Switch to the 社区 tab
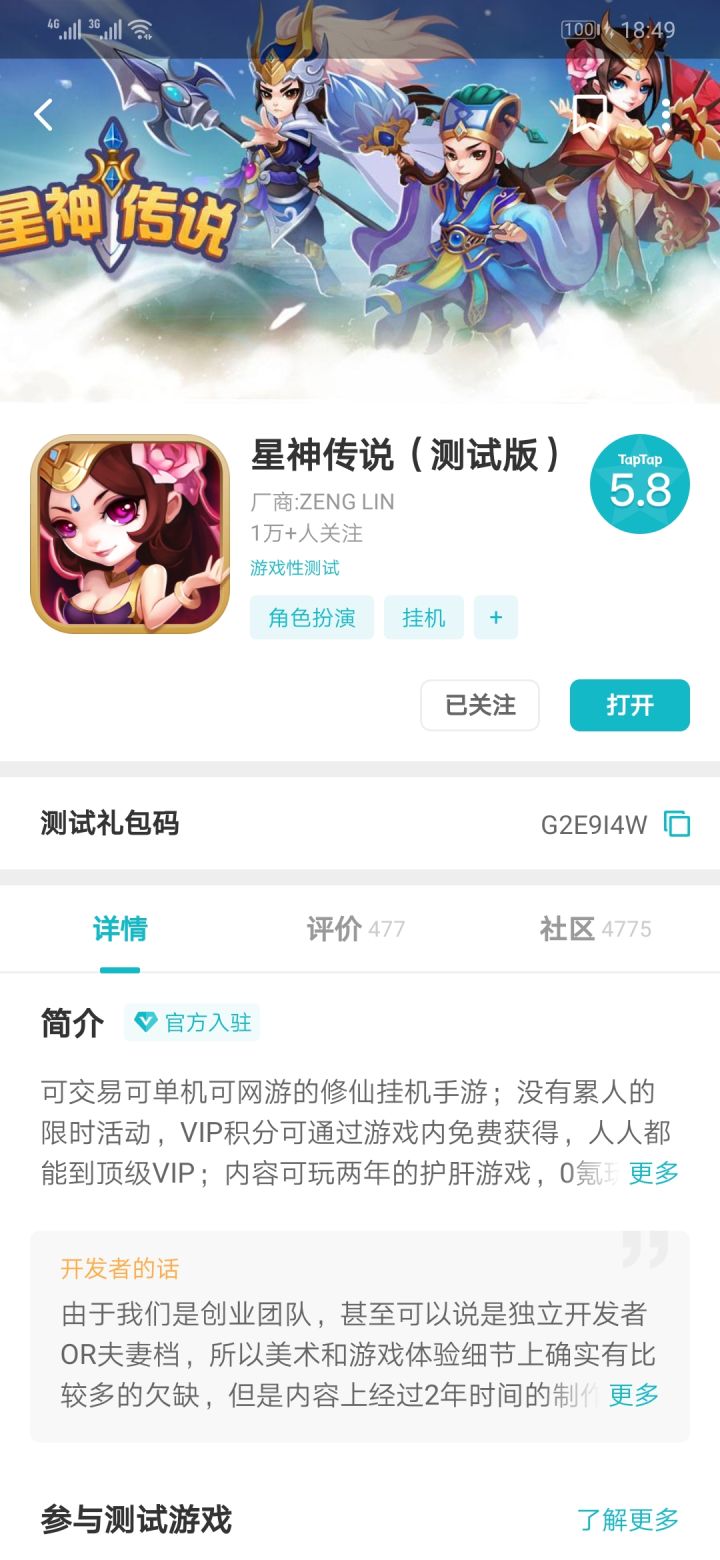720x1560 pixels. click(592, 929)
